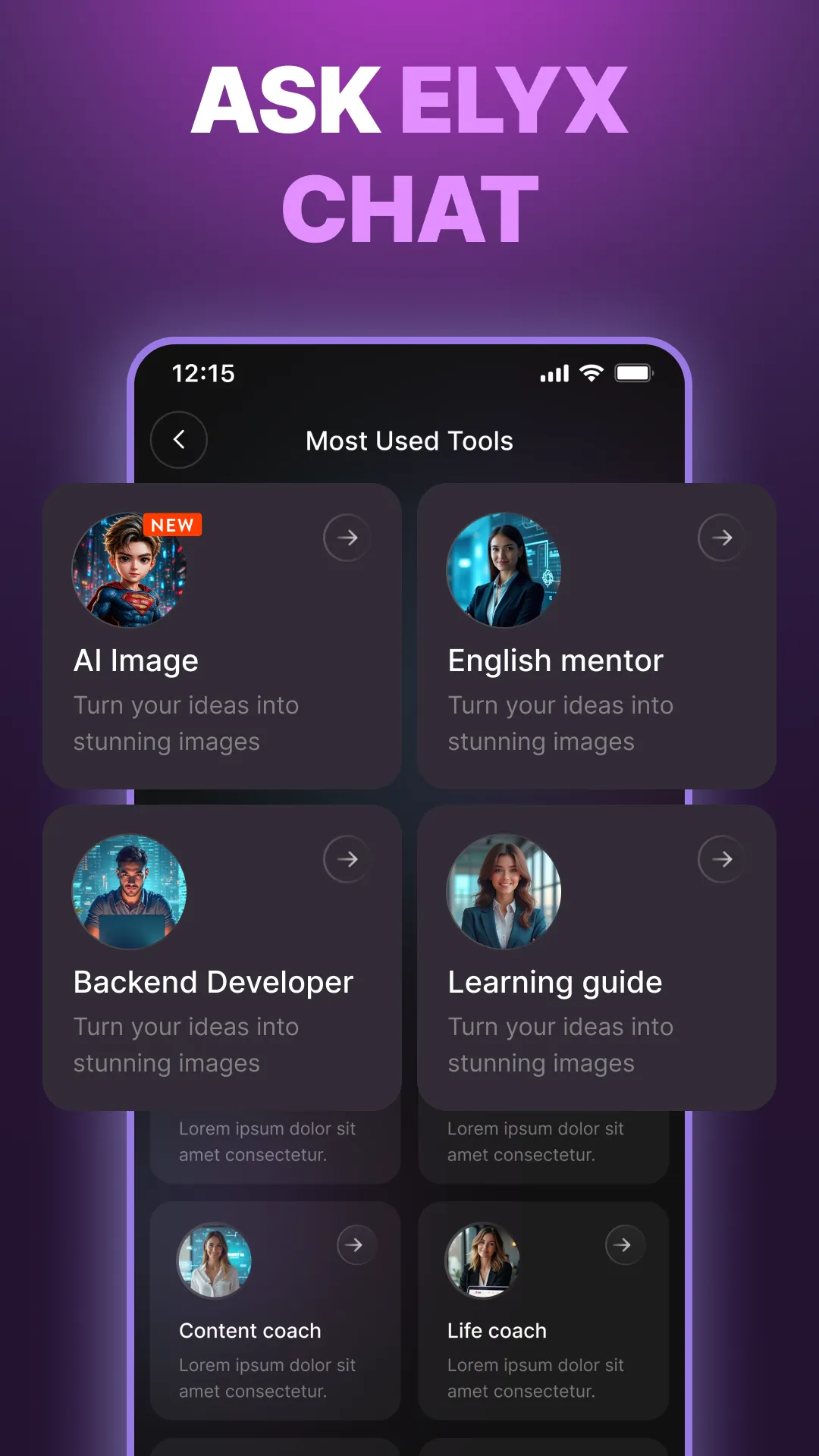Tap the battery indicator in status bar

click(x=633, y=372)
